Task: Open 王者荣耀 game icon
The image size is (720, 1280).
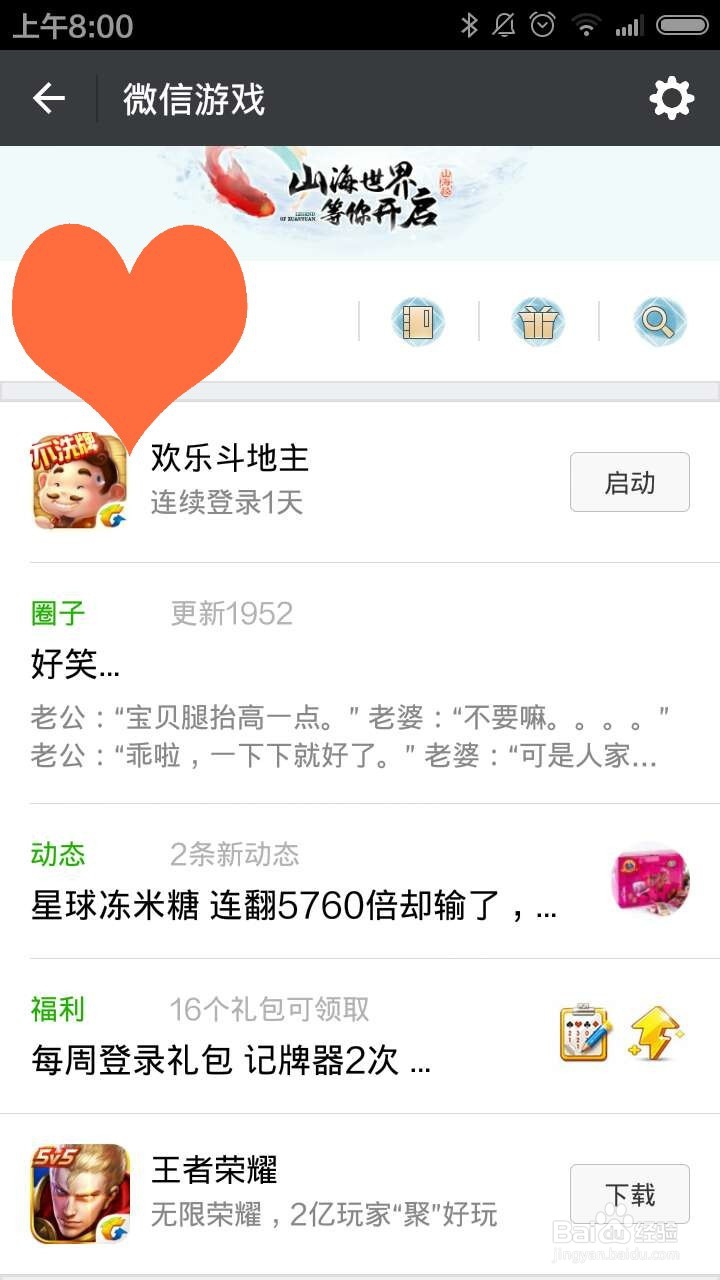Action: tap(78, 1195)
